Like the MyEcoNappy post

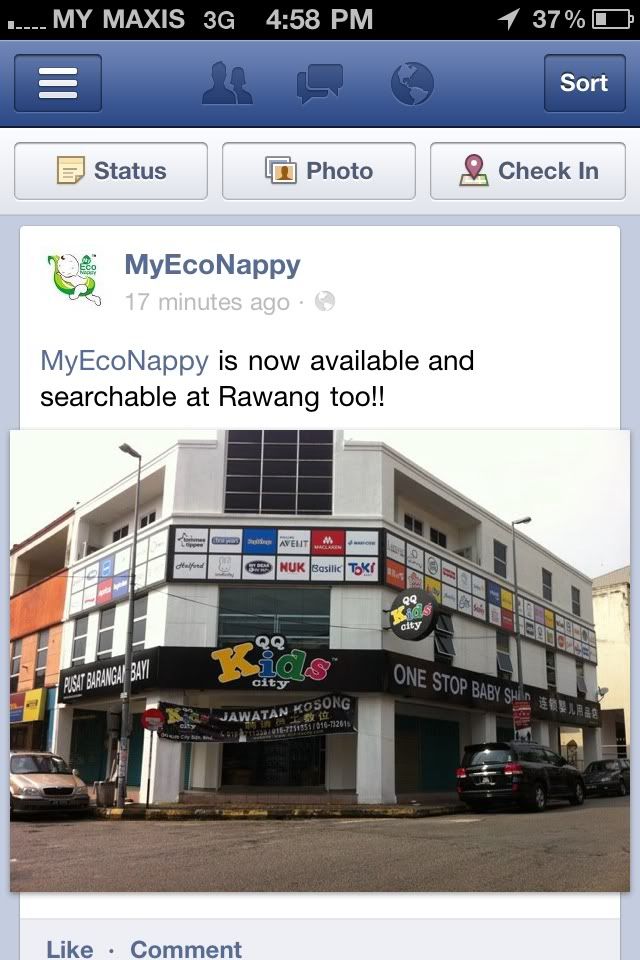pos(70,948)
